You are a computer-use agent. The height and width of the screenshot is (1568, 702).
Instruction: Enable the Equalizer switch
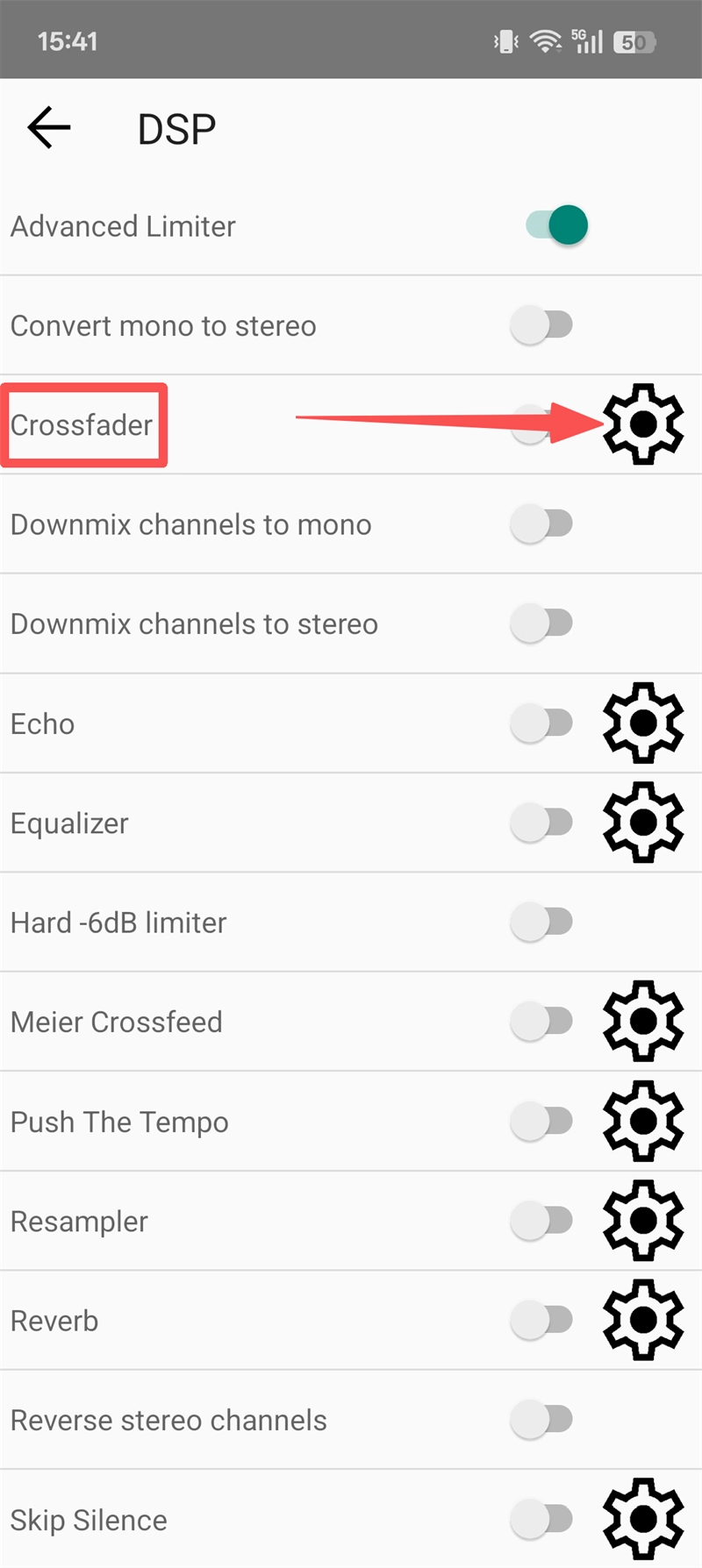pos(541,823)
